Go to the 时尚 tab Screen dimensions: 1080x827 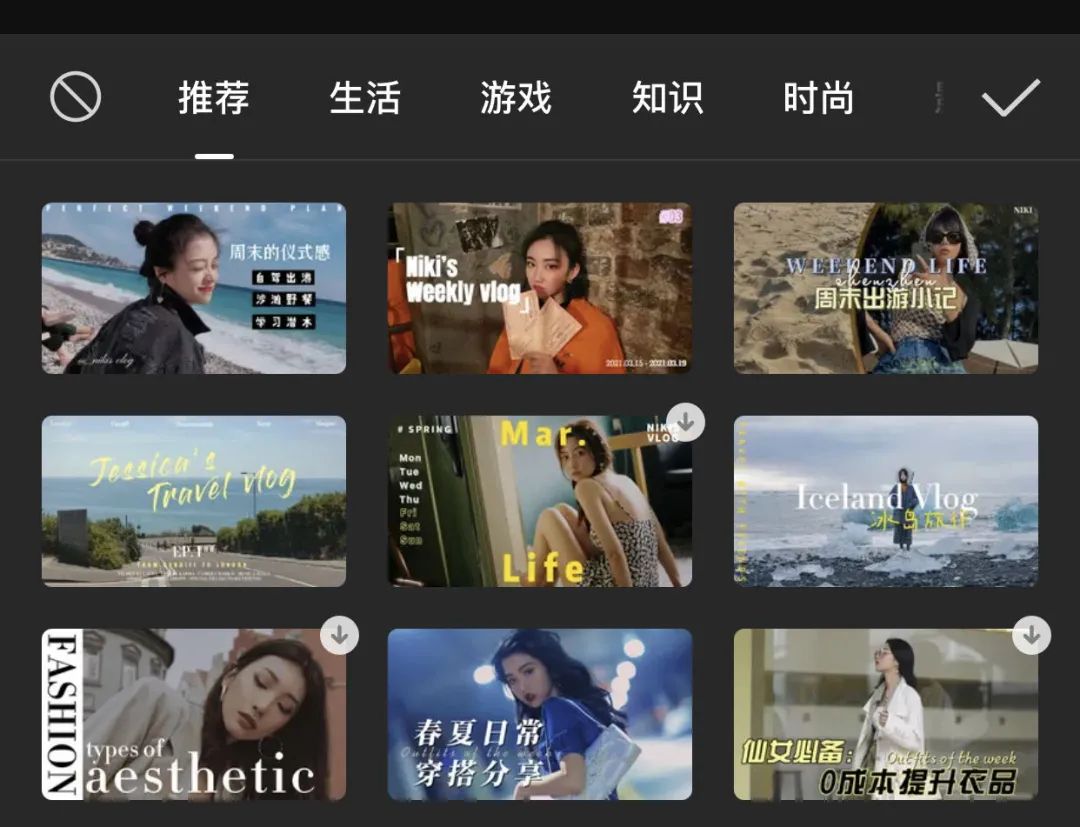[x=819, y=99]
